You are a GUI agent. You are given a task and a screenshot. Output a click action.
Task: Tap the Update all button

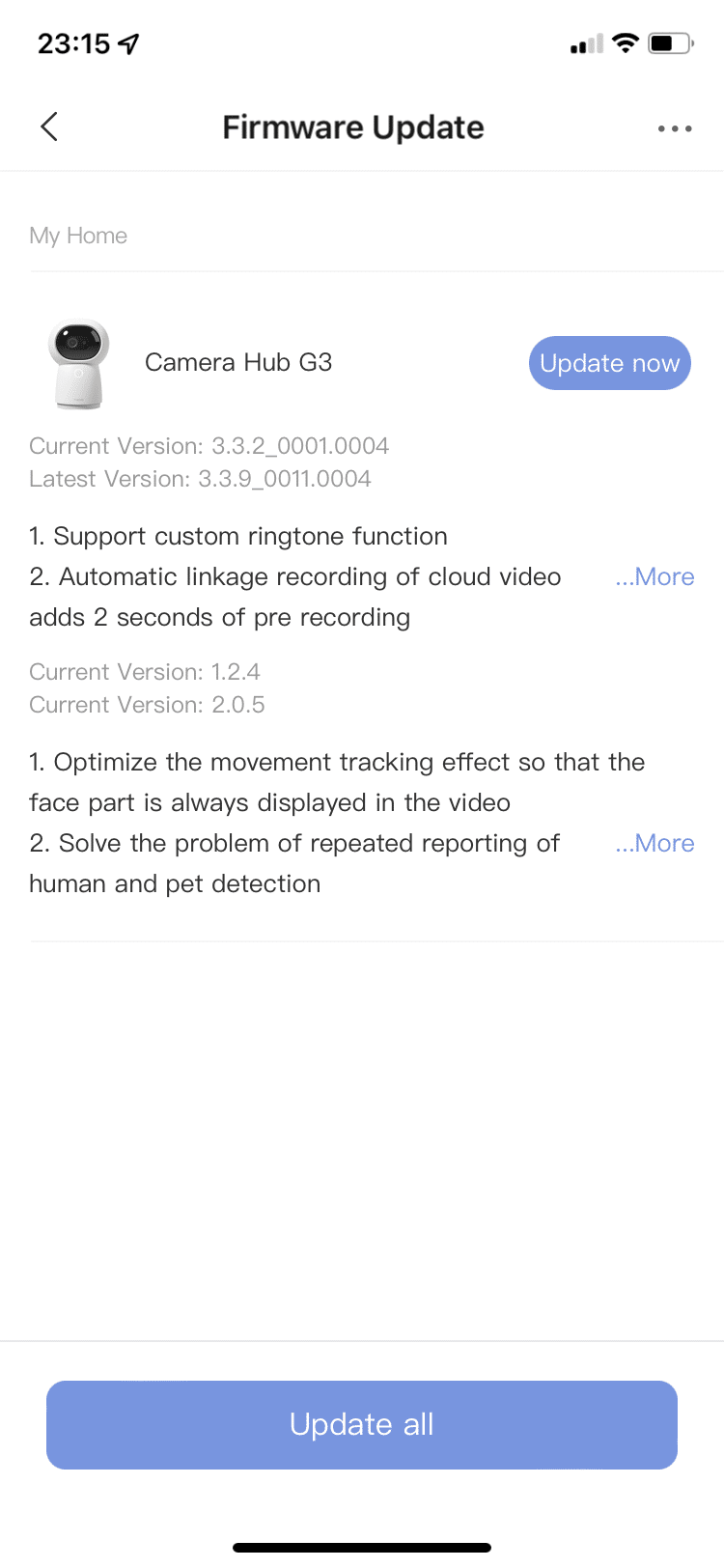click(362, 1424)
